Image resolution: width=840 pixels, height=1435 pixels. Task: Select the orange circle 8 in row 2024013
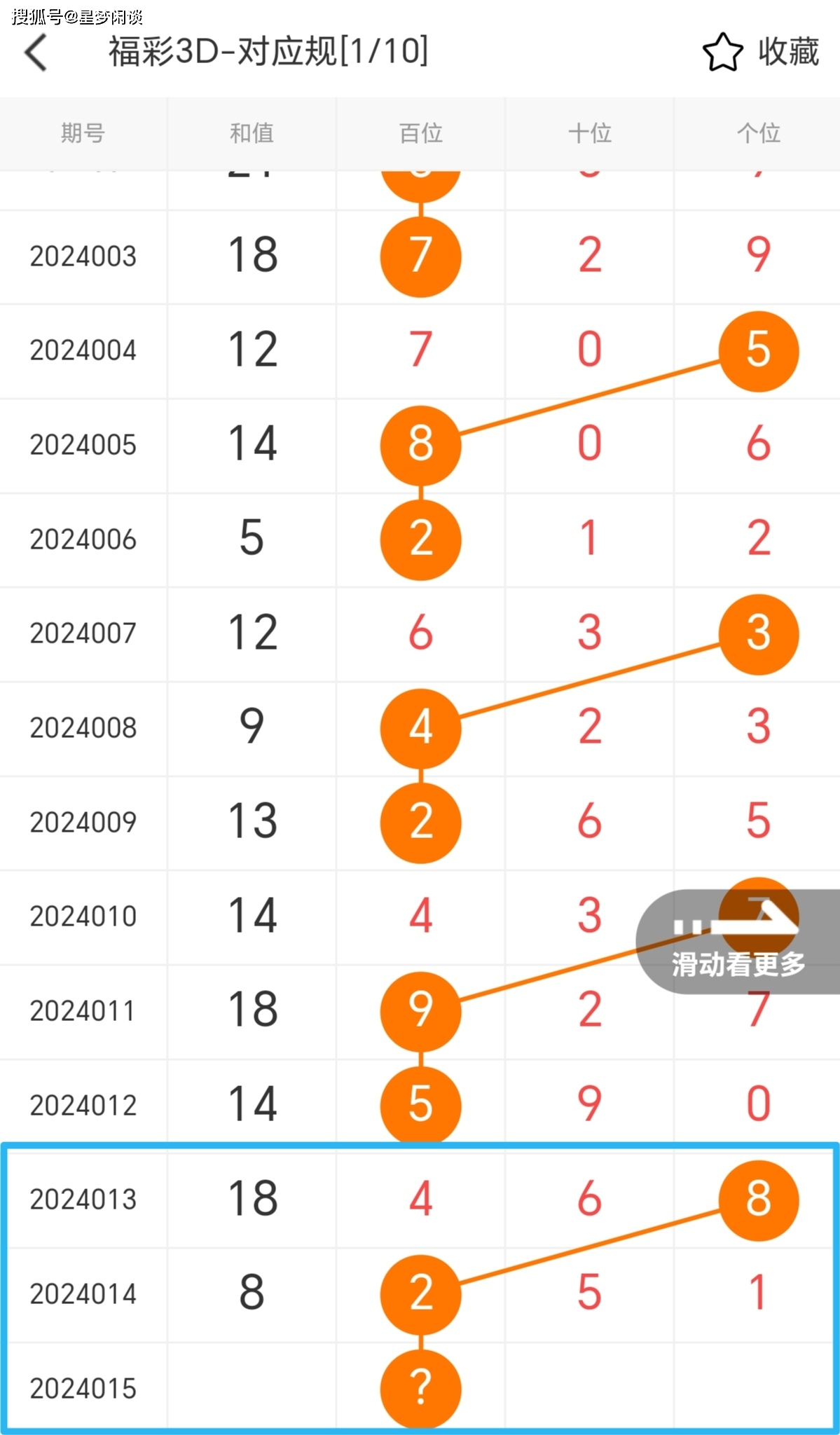coord(758,1200)
